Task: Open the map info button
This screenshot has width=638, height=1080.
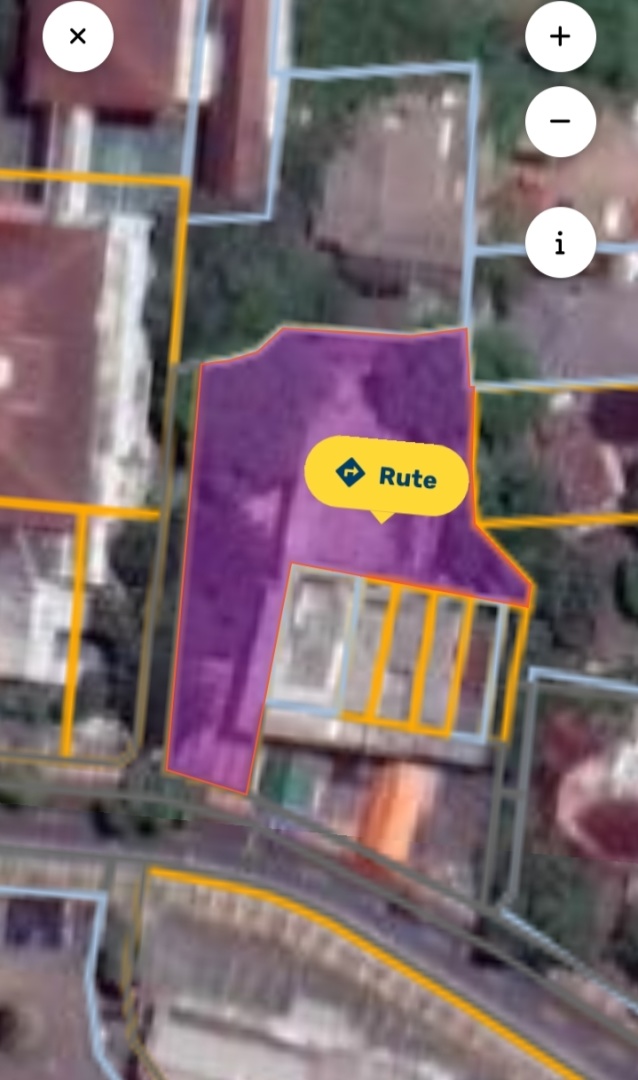Action: (x=560, y=243)
